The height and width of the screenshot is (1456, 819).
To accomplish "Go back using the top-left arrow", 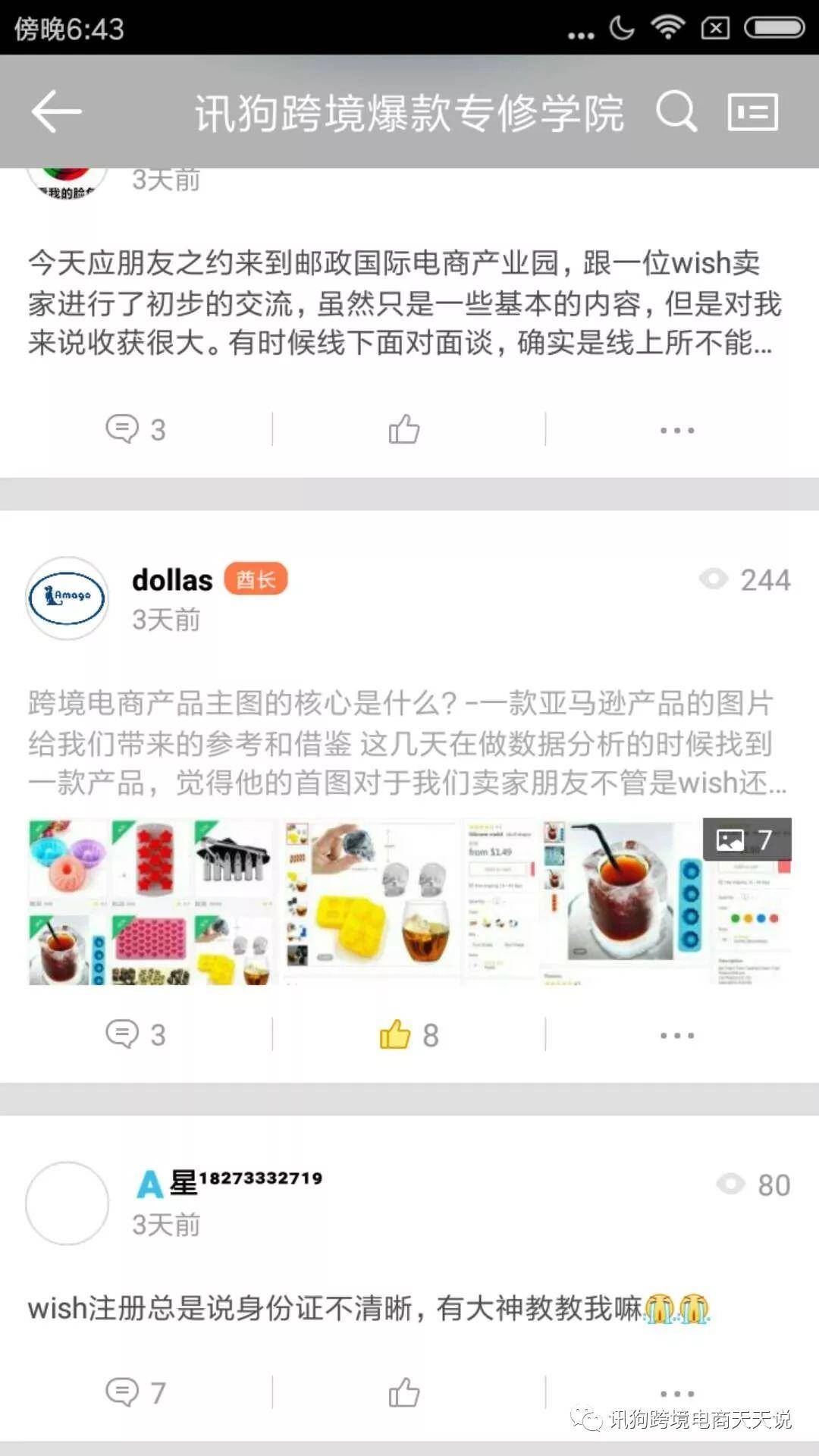I will coord(57,111).
